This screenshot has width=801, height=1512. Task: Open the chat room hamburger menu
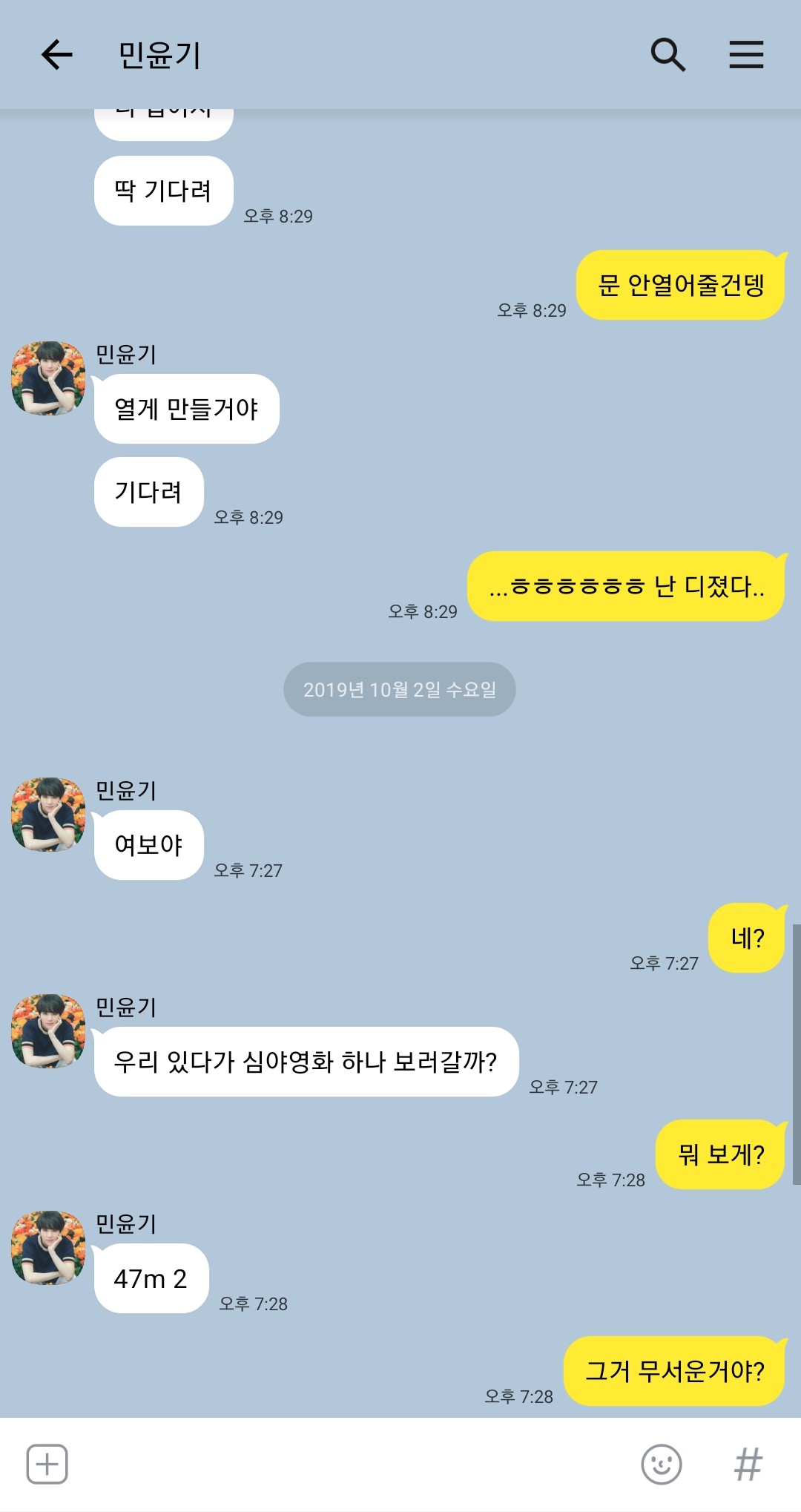[x=746, y=55]
